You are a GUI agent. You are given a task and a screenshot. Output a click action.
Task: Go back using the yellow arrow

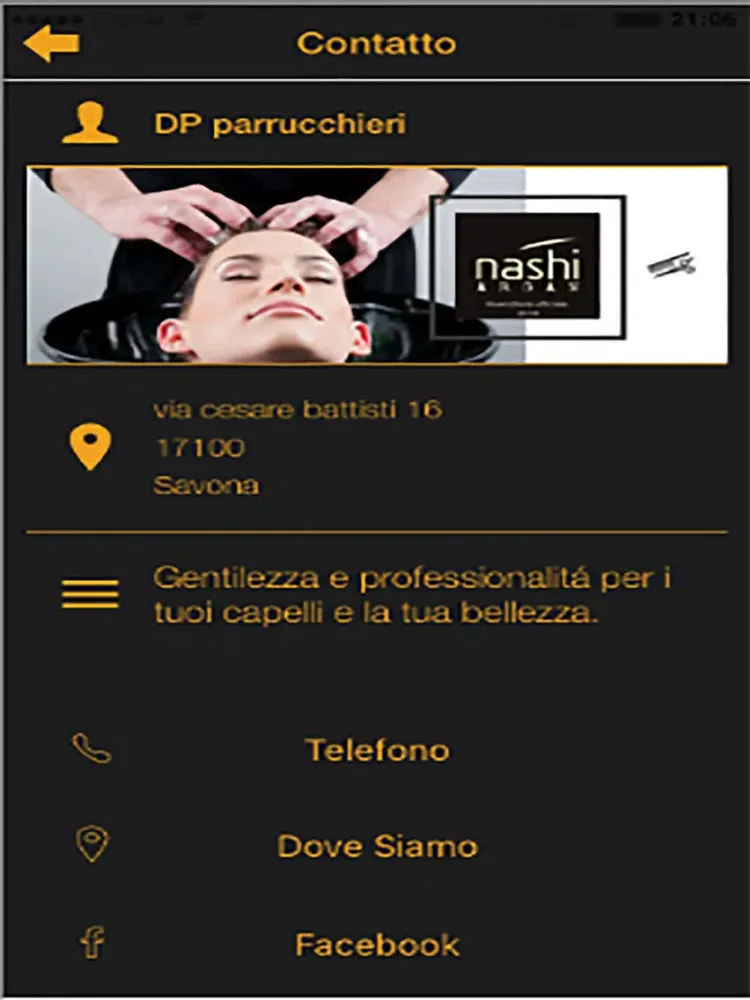[50, 44]
